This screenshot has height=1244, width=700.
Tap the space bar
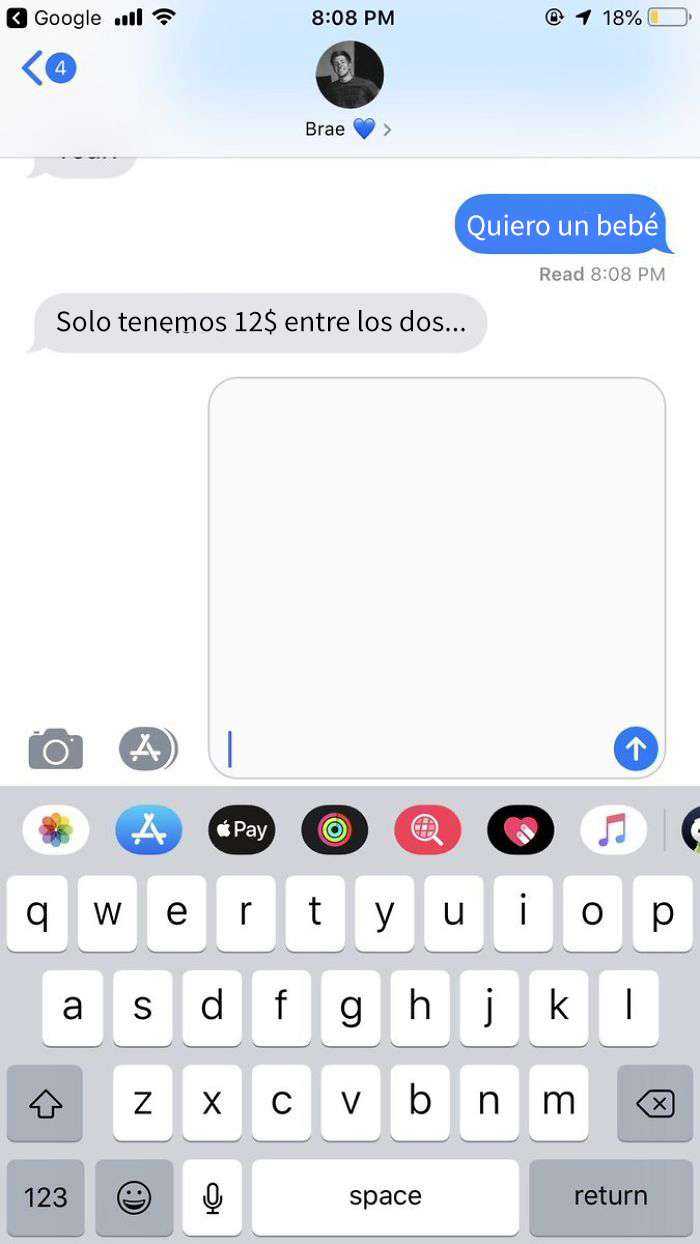pos(385,1197)
